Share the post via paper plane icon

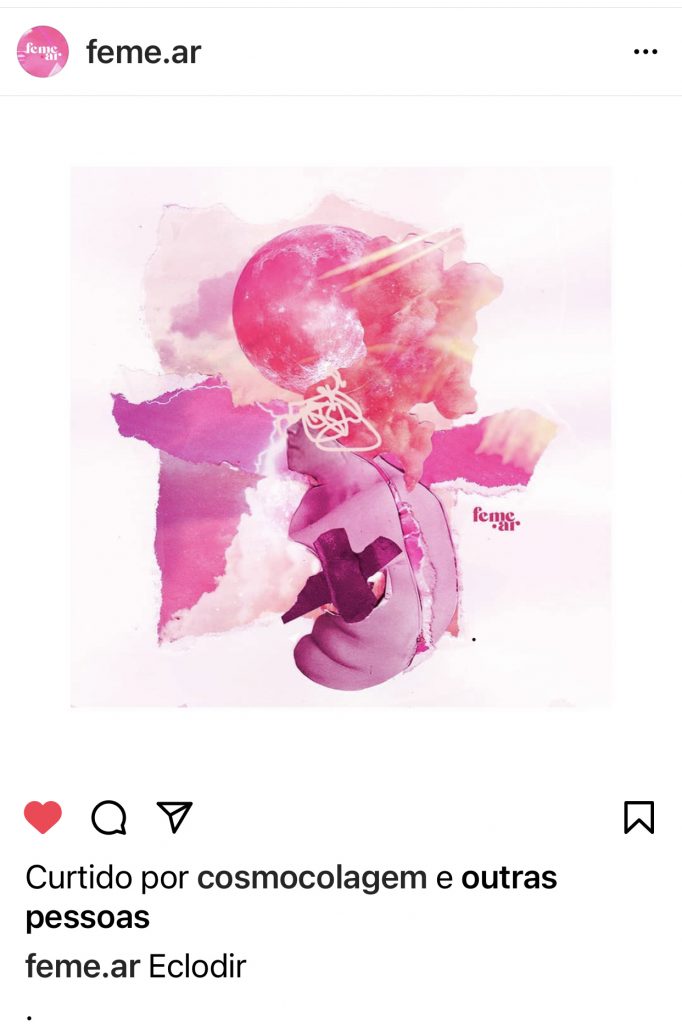[175, 818]
